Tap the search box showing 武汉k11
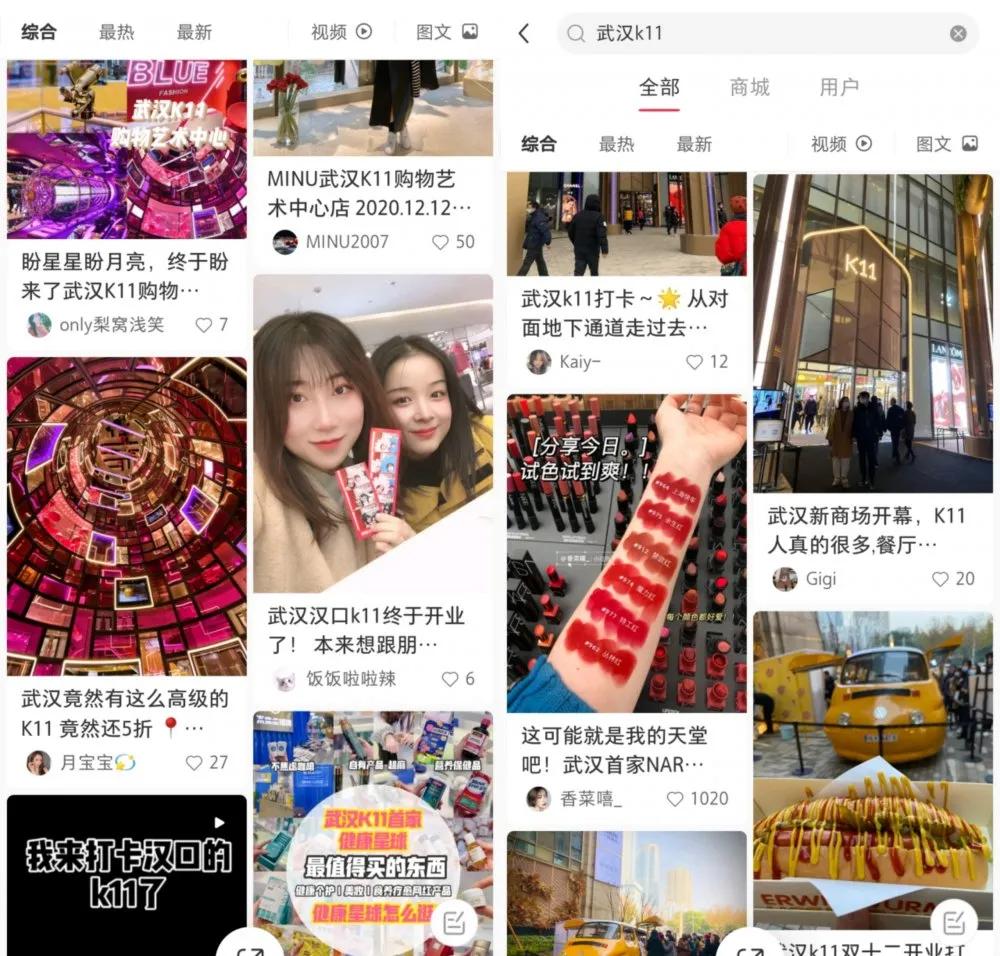The width and height of the screenshot is (1000, 956). pos(760,34)
